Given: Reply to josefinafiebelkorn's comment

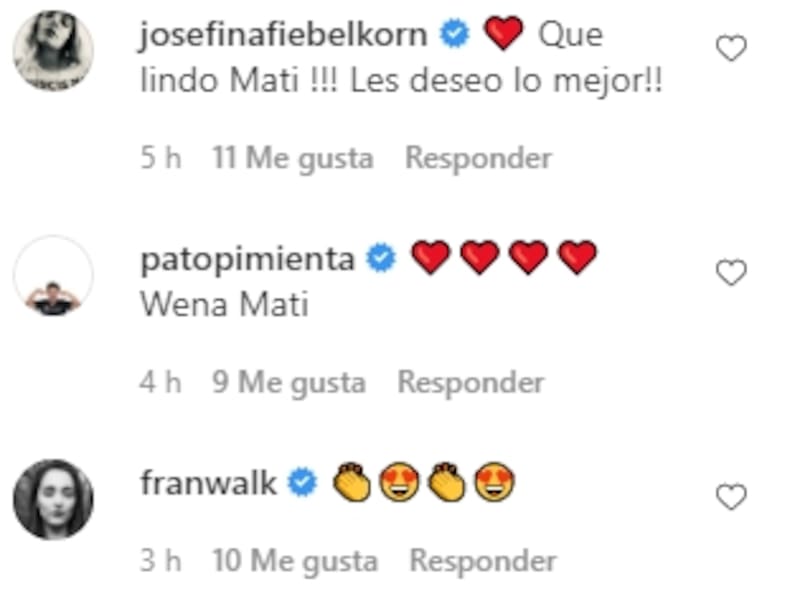Looking at the screenshot, I should [478, 158].
